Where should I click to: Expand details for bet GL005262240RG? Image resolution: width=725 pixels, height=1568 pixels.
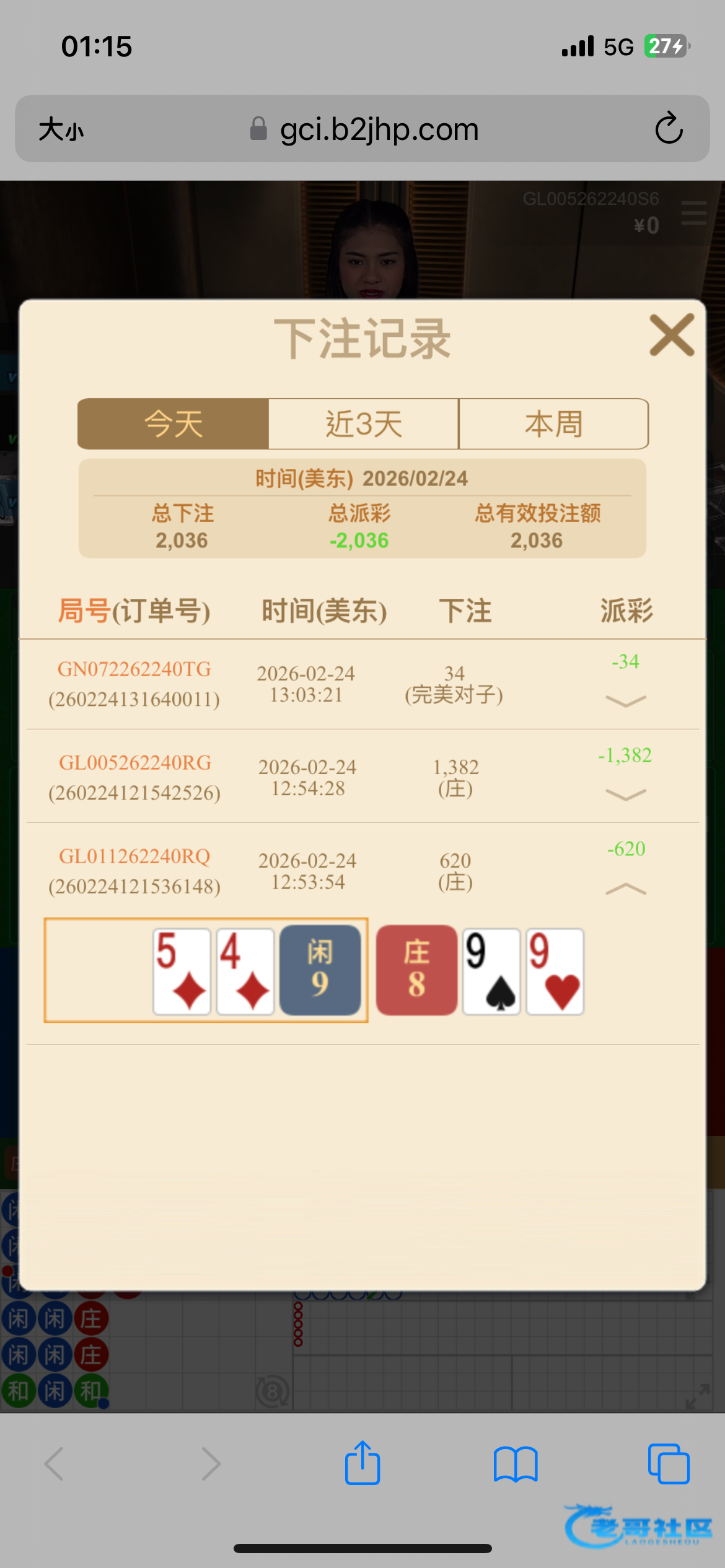coord(625,795)
